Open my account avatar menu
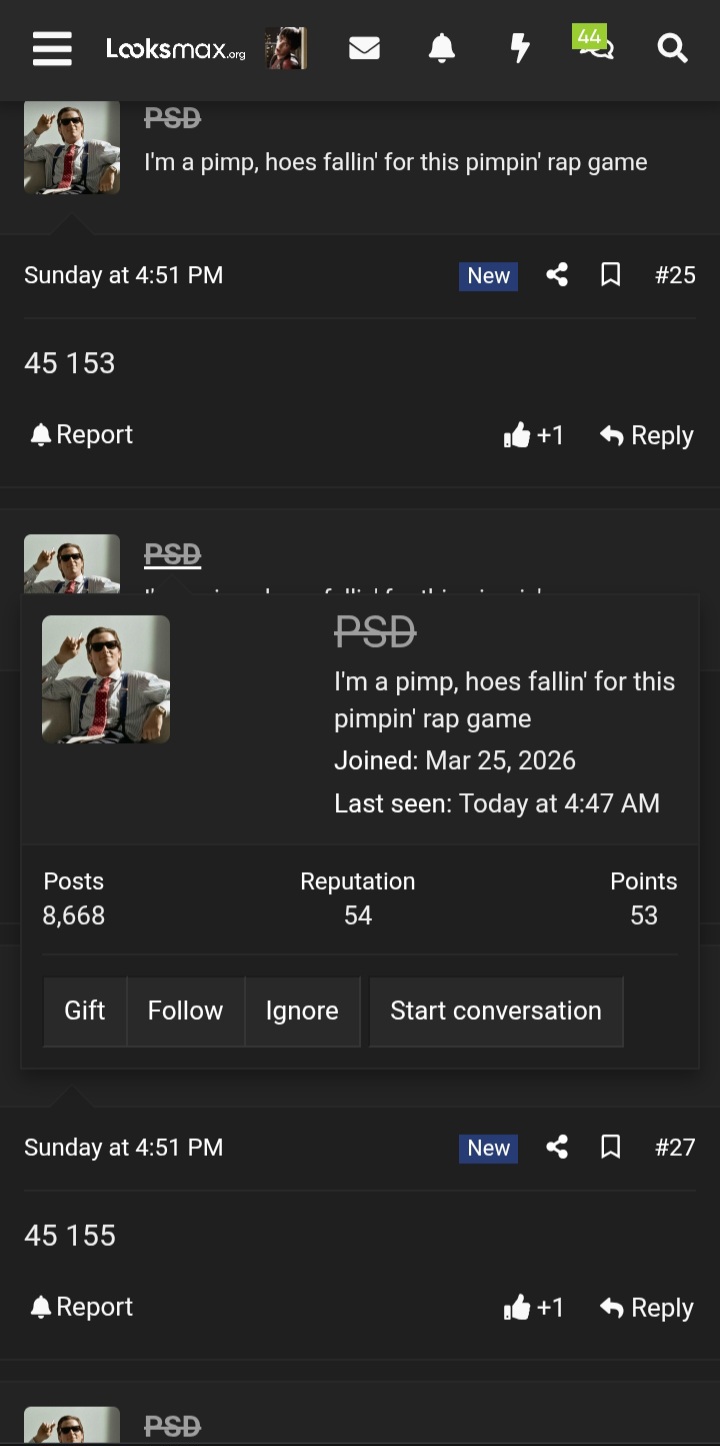The height and width of the screenshot is (1446, 720). pyautogui.click(x=285, y=48)
